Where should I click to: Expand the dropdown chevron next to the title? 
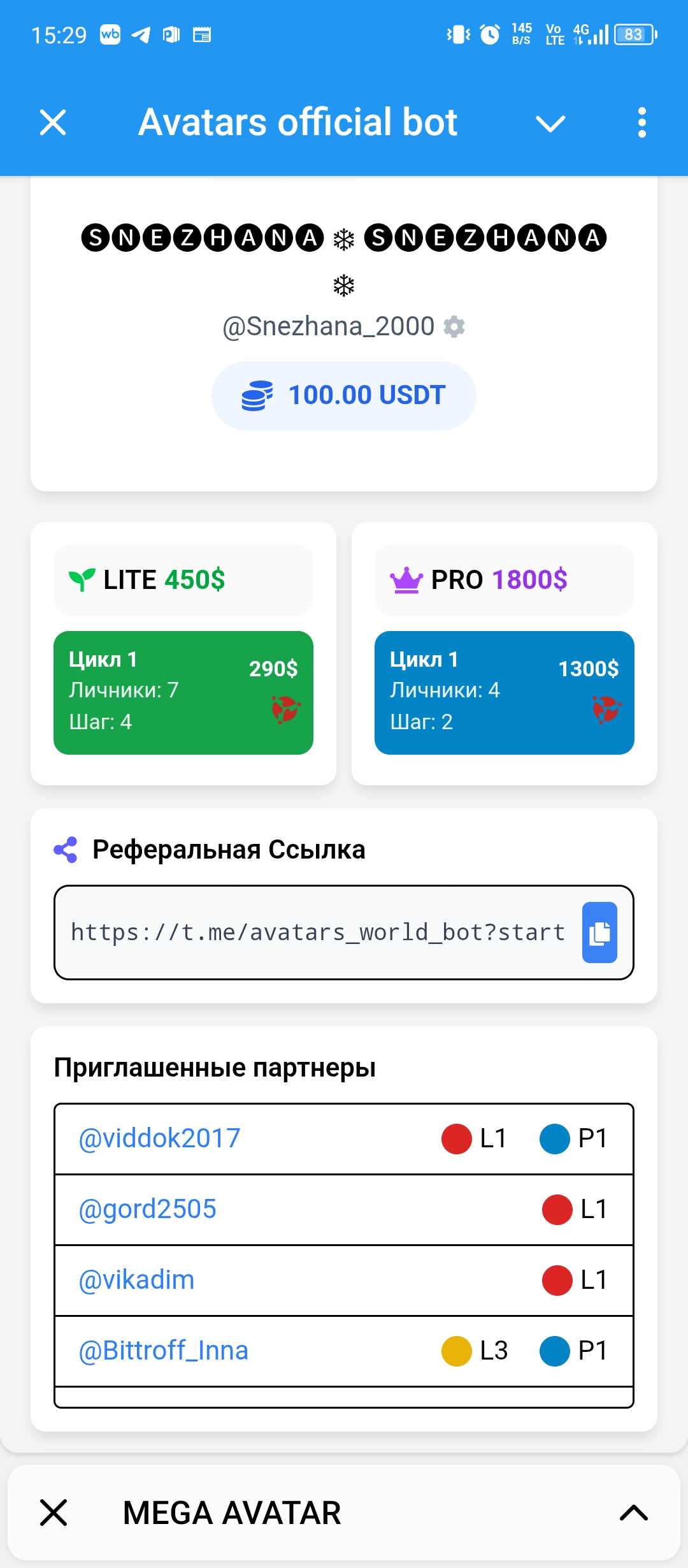pyautogui.click(x=550, y=123)
